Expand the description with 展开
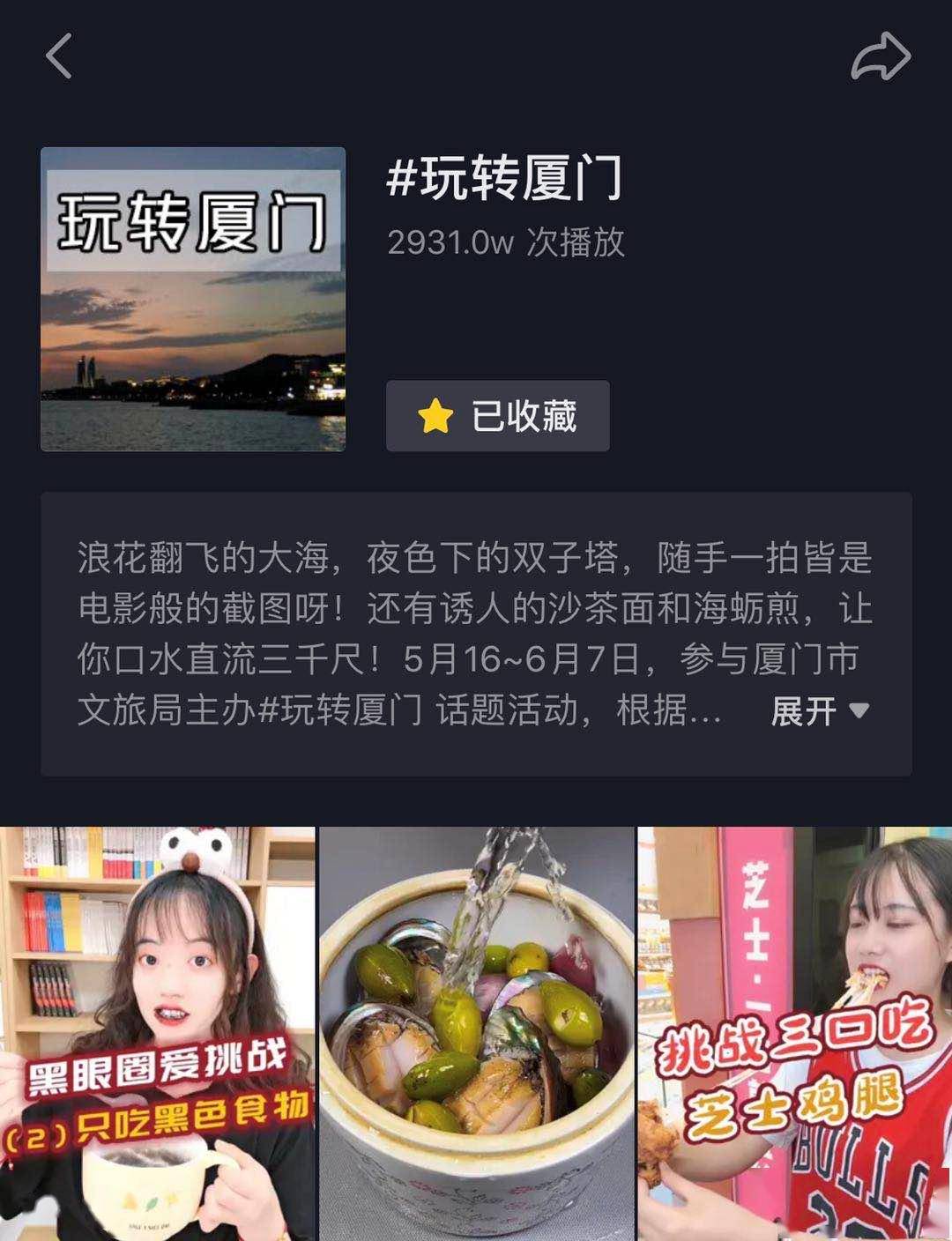952x1241 pixels. click(x=820, y=710)
